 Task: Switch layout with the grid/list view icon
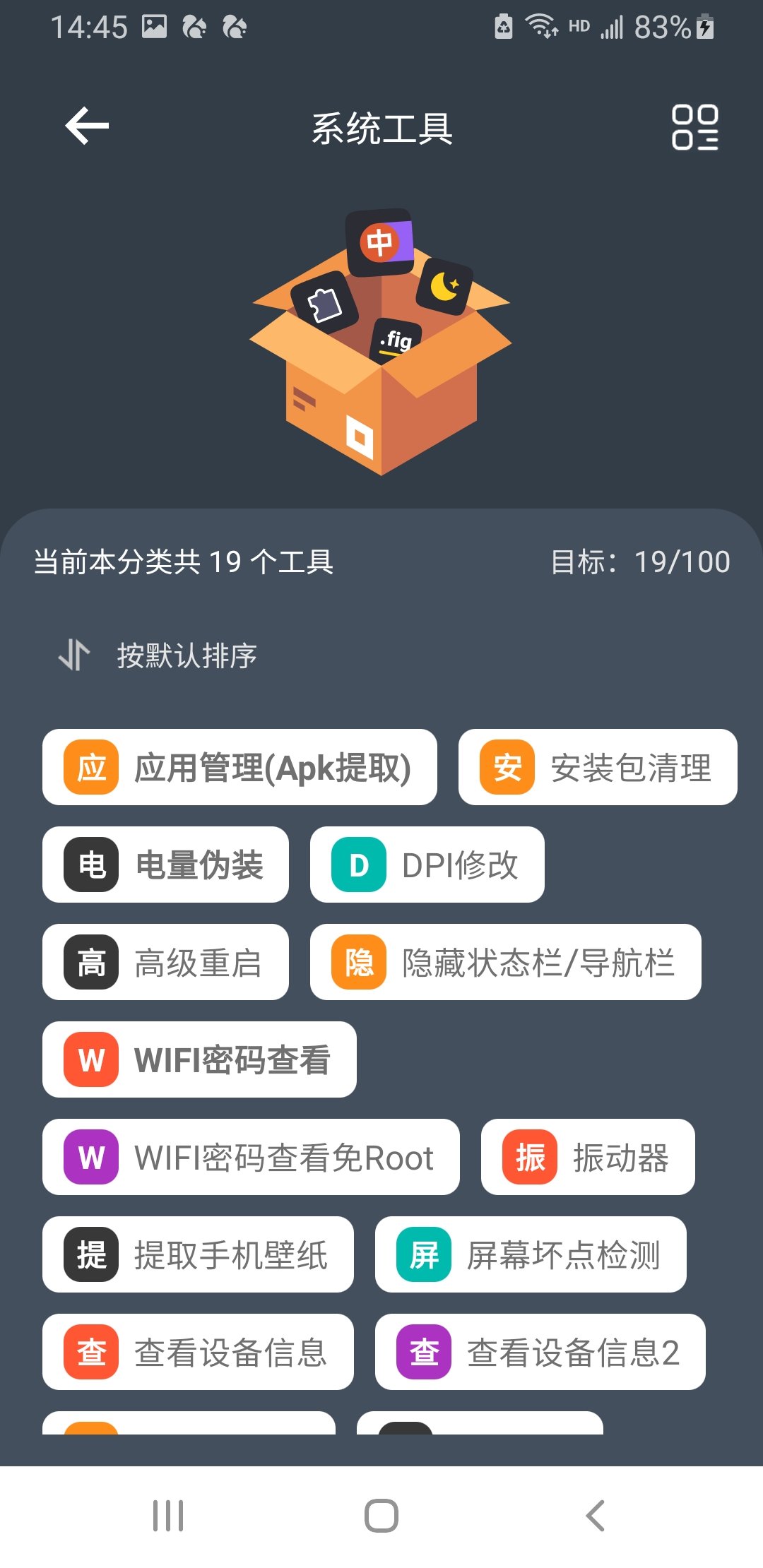click(x=694, y=127)
